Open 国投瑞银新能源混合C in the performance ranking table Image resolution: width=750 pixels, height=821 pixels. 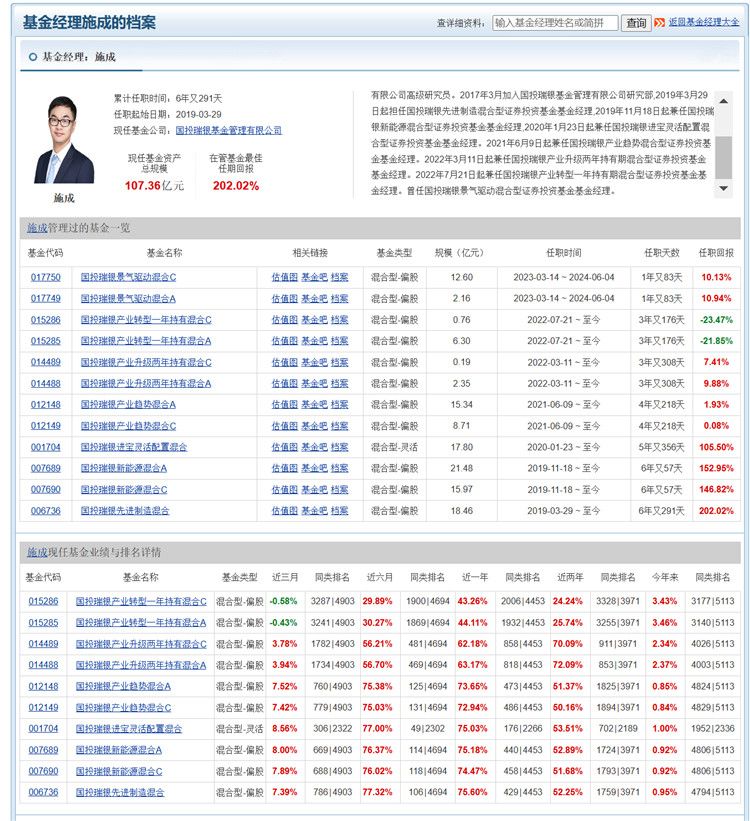[x=121, y=771]
